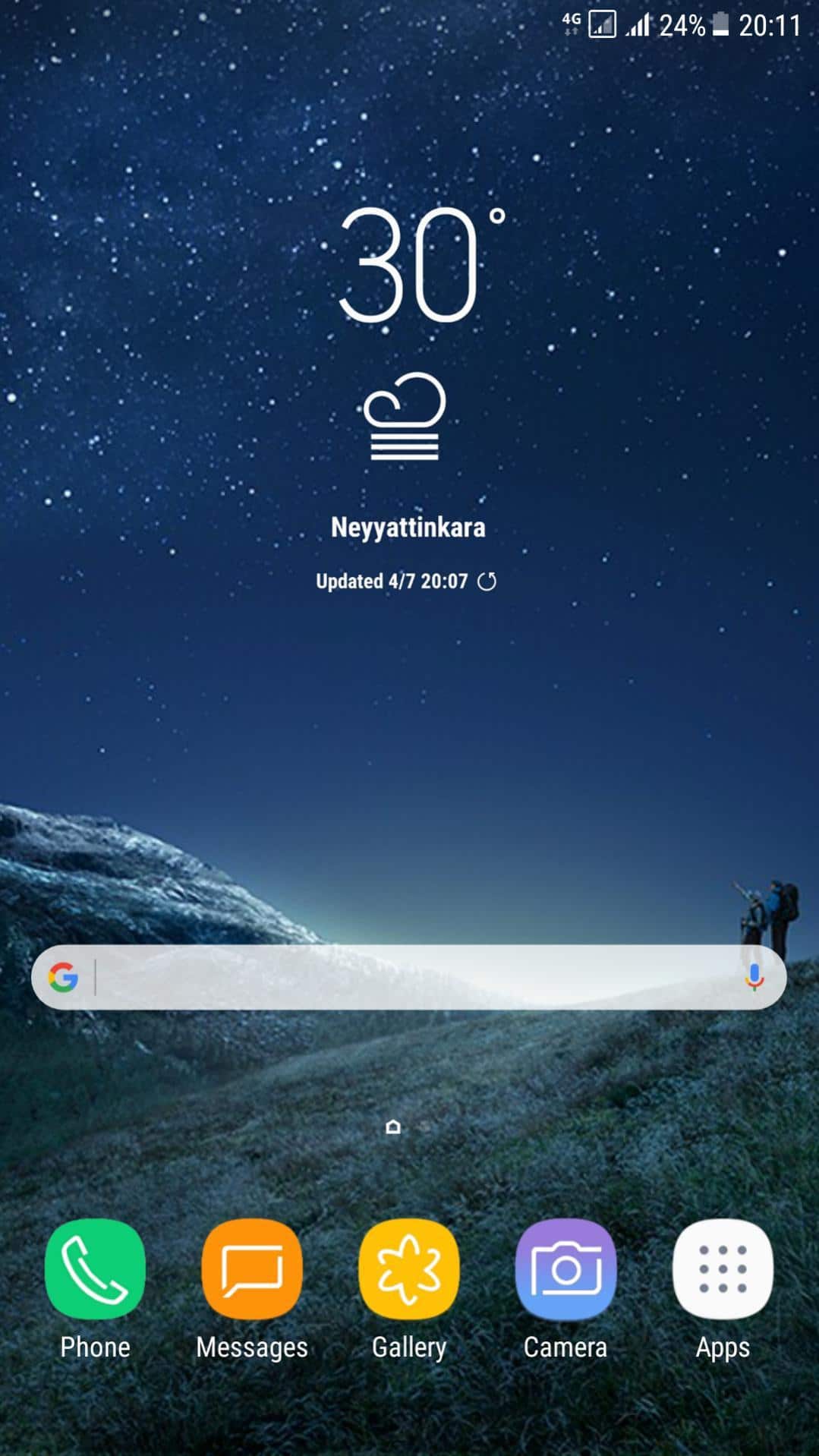
Task: Refresh the weather update
Action: pos(487,581)
